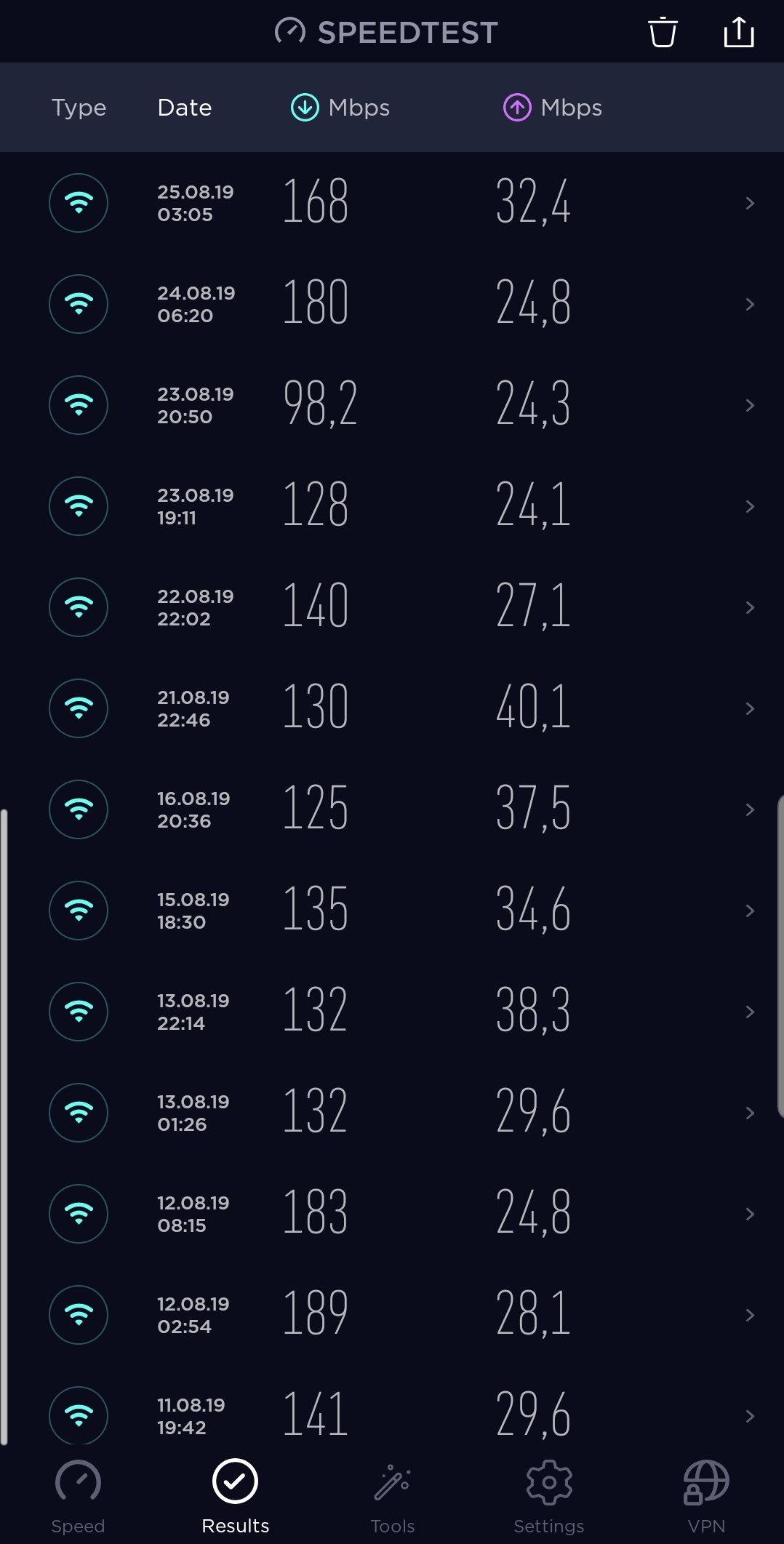Image resolution: width=784 pixels, height=1544 pixels.
Task: Sort by download Mbps column
Action: click(x=340, y=108)
